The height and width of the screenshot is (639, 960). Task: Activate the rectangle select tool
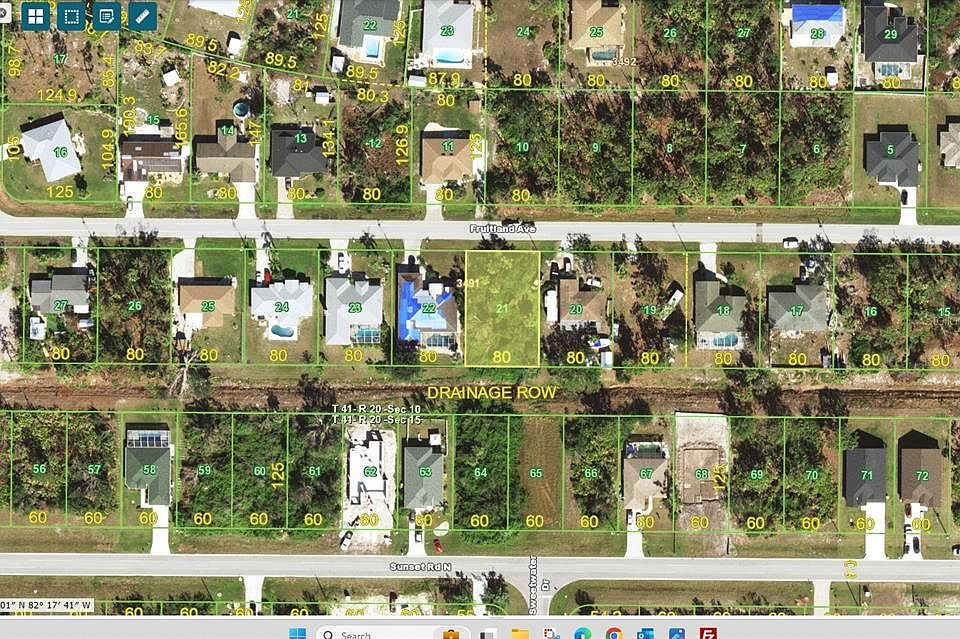click(x=71, y=16)
